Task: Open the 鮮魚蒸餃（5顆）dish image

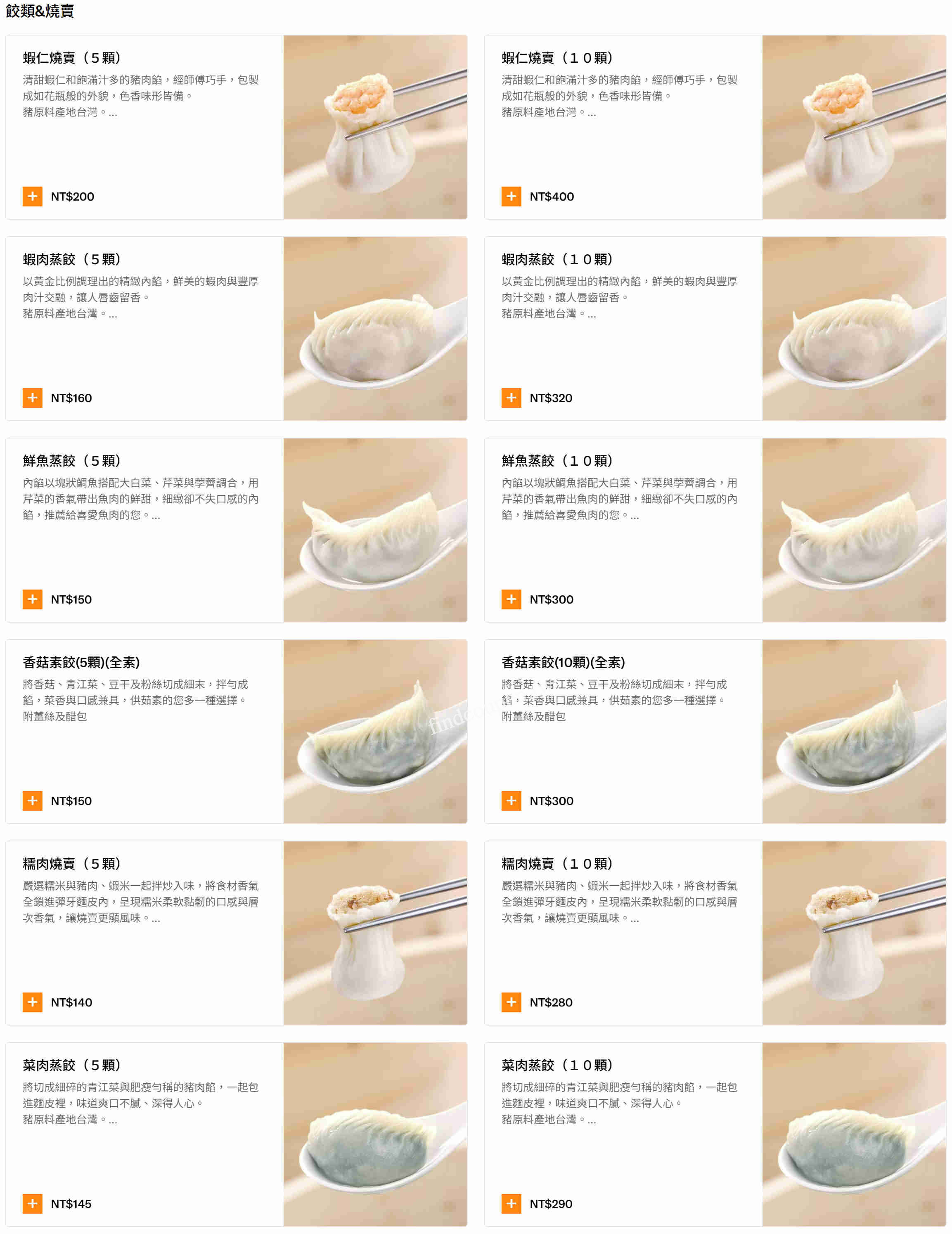Action: pos(375,530)
